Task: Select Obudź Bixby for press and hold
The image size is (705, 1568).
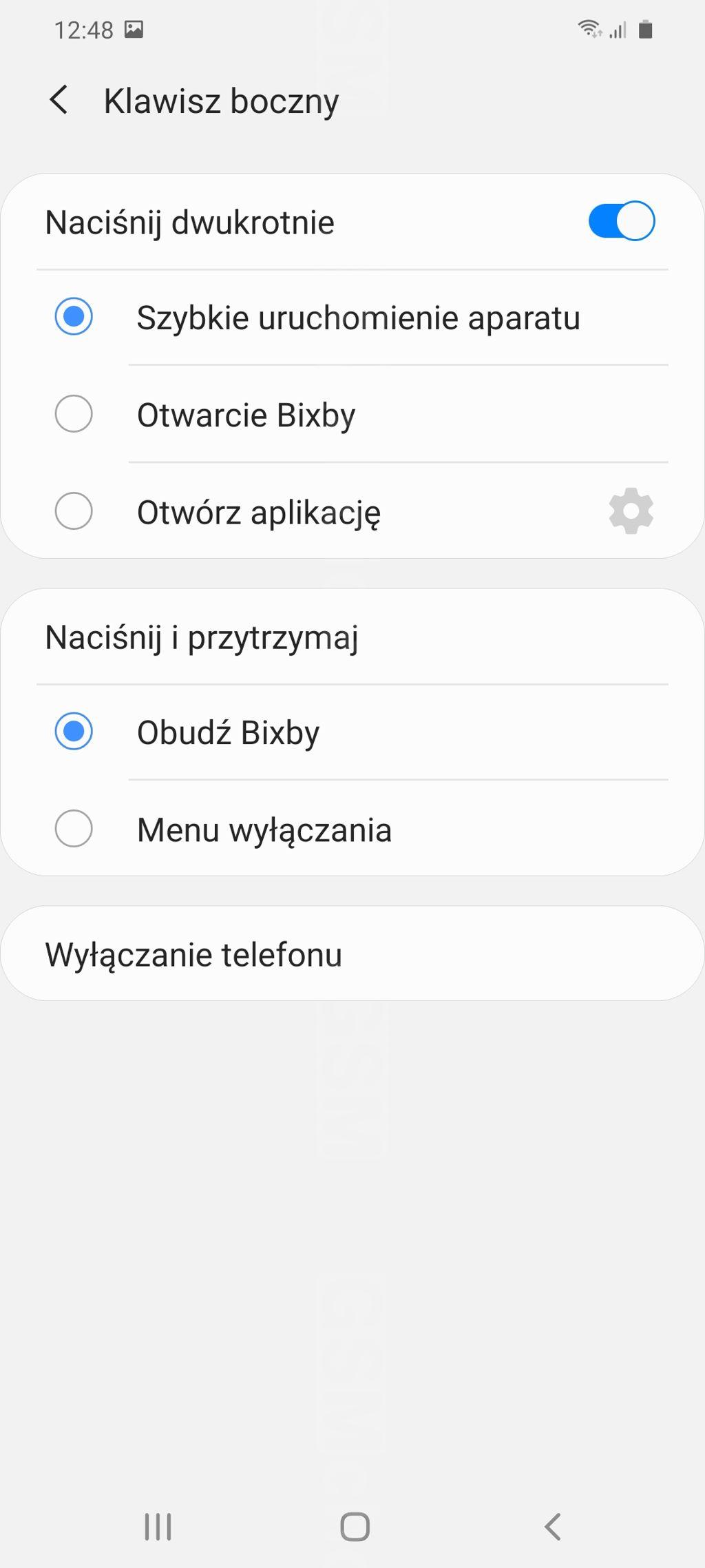Action: (x=352, y=732)
